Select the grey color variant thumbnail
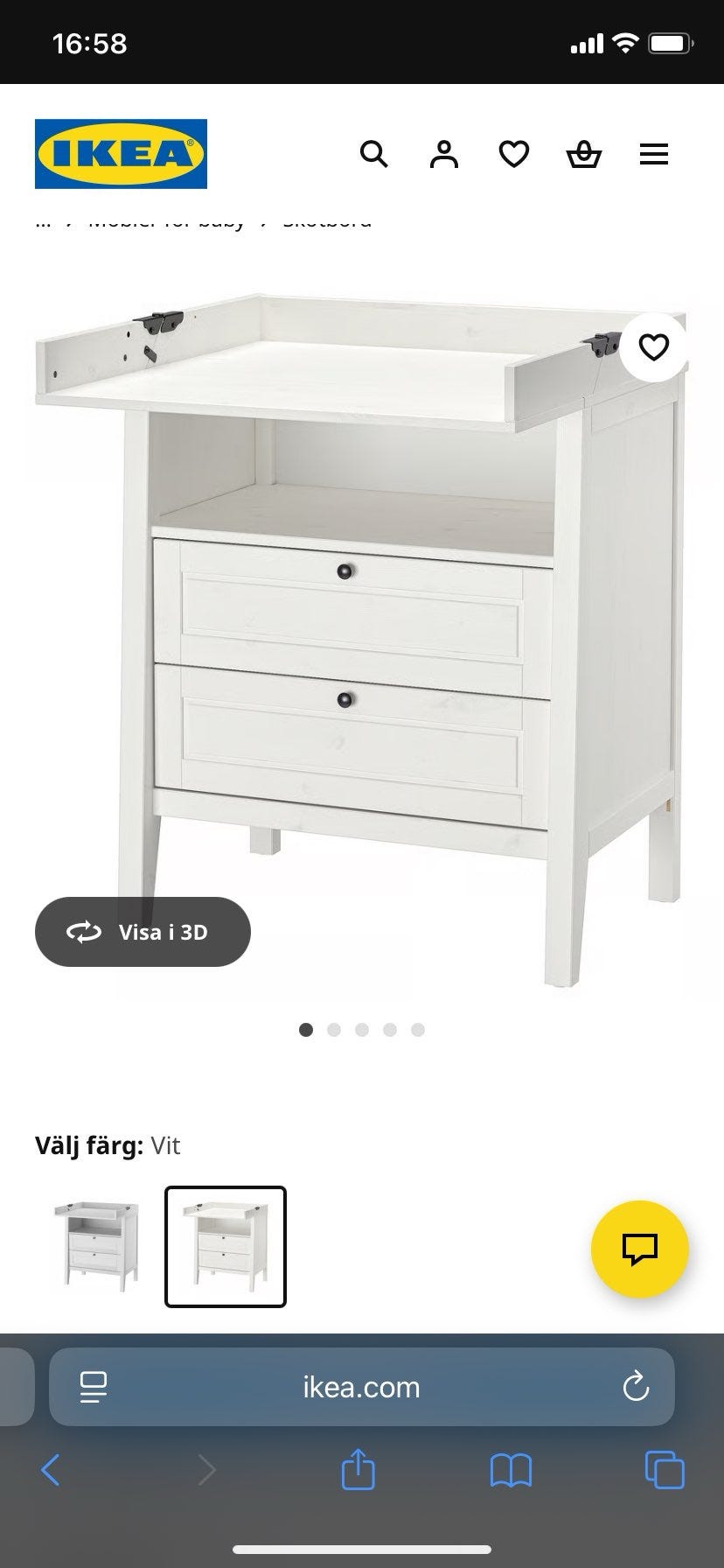 point(95,1247)
